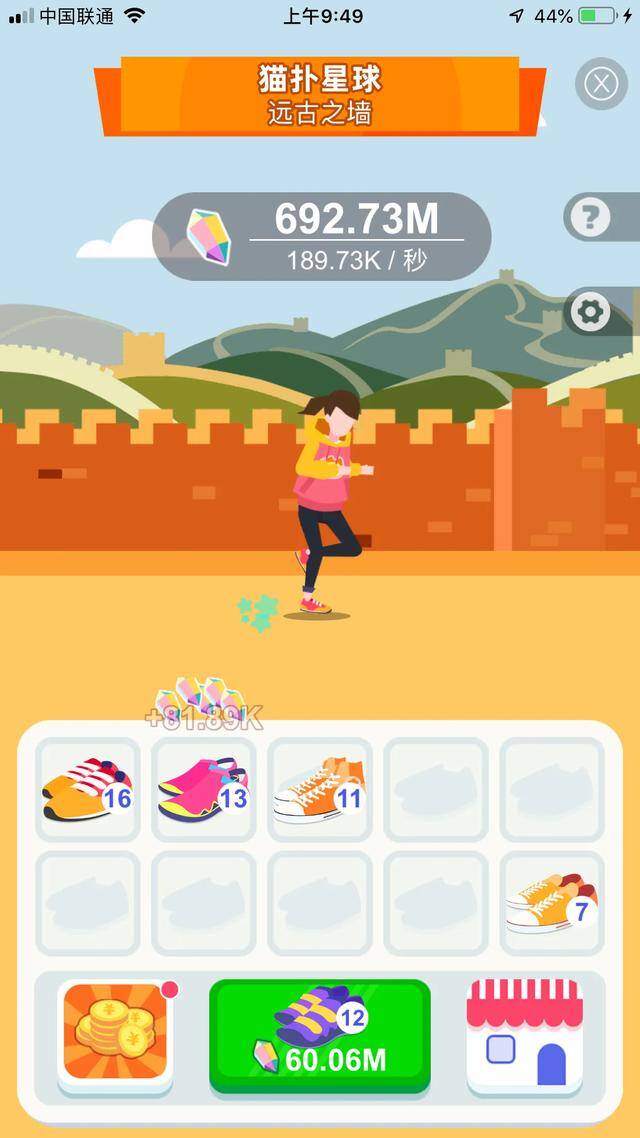640x1138 pixels.
Task: Select the level 7 yellow sneaker
Action: 552,903
